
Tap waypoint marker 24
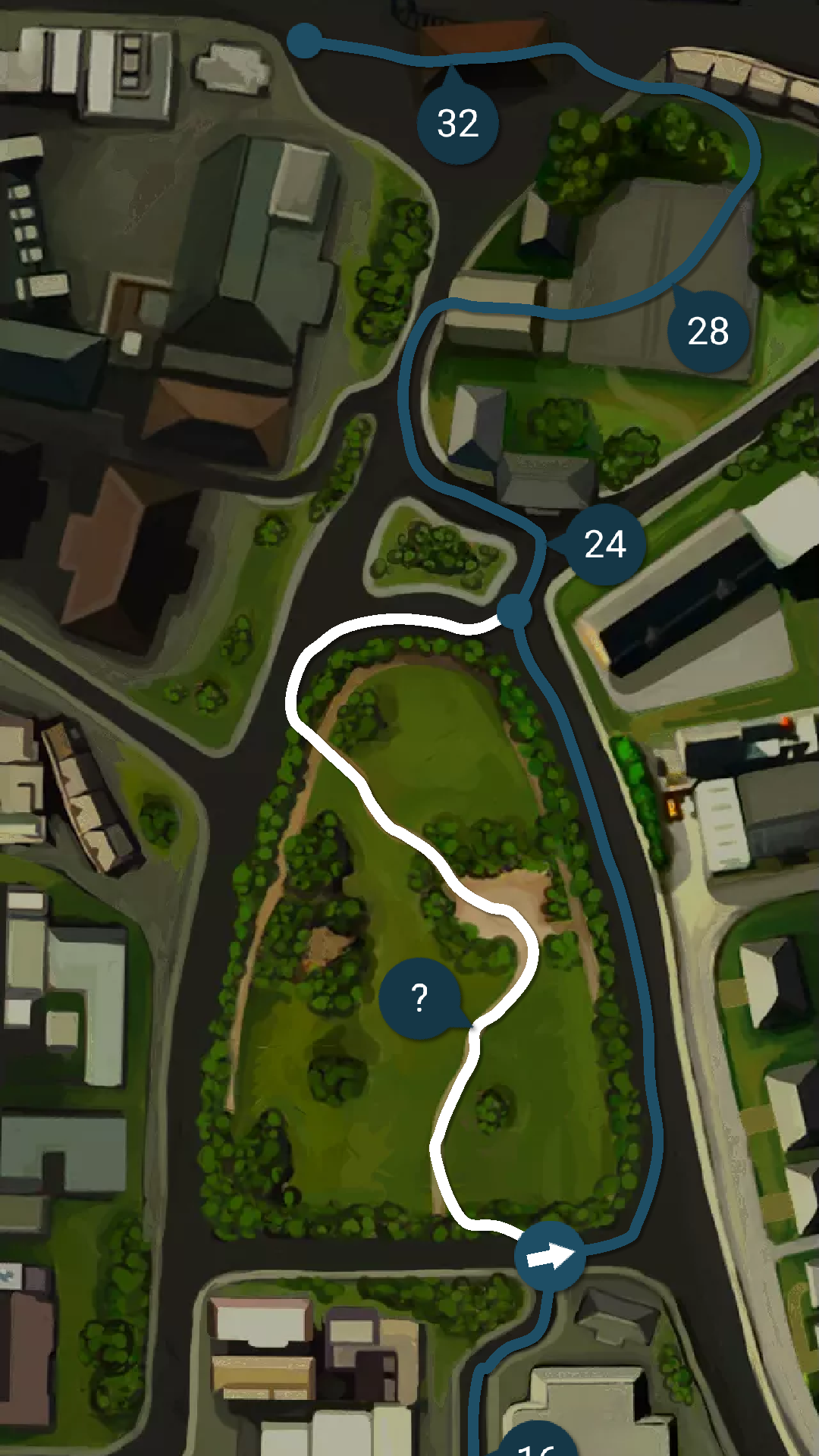coord(604,544)
